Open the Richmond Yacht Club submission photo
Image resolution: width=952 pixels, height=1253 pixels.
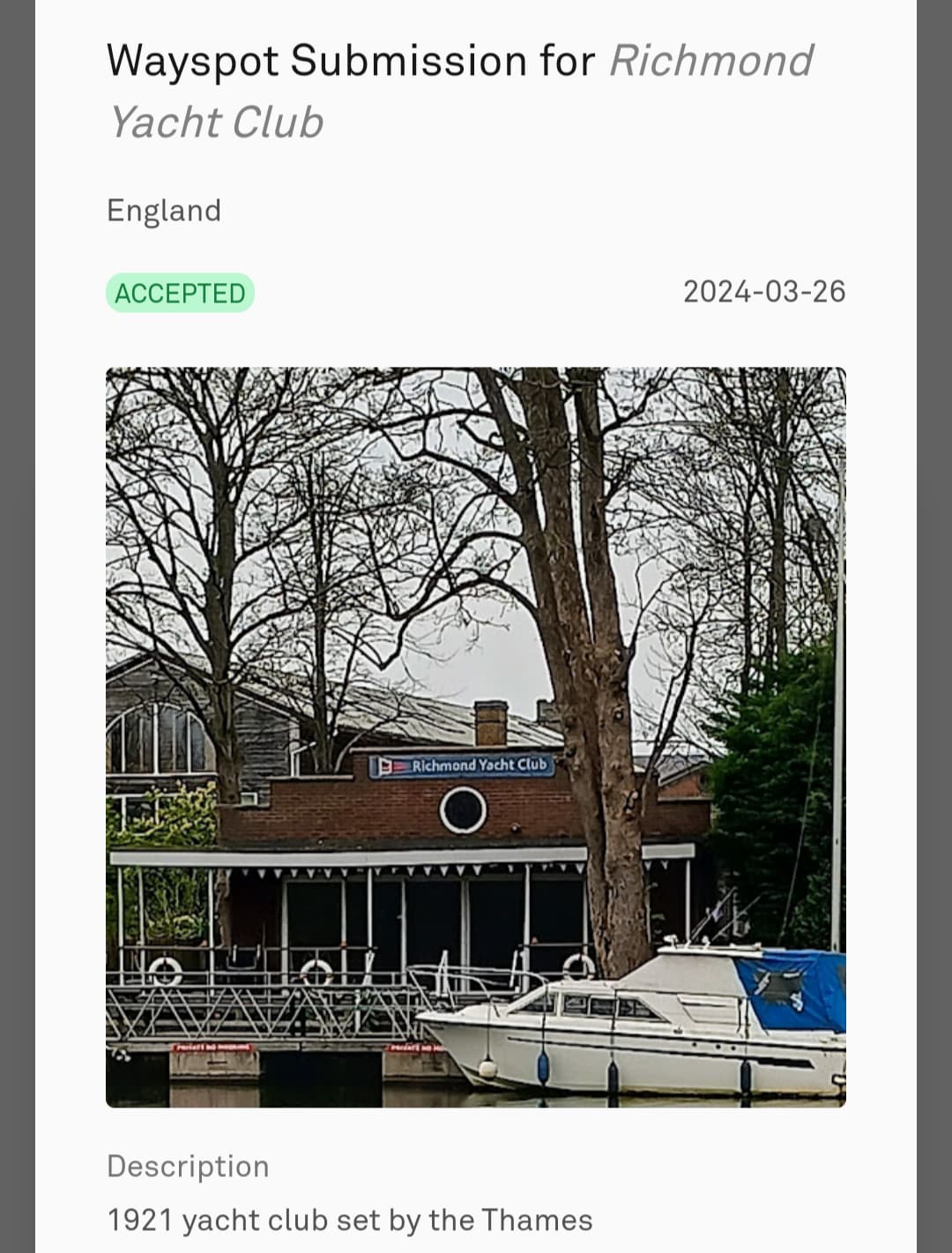click(475, 737)
